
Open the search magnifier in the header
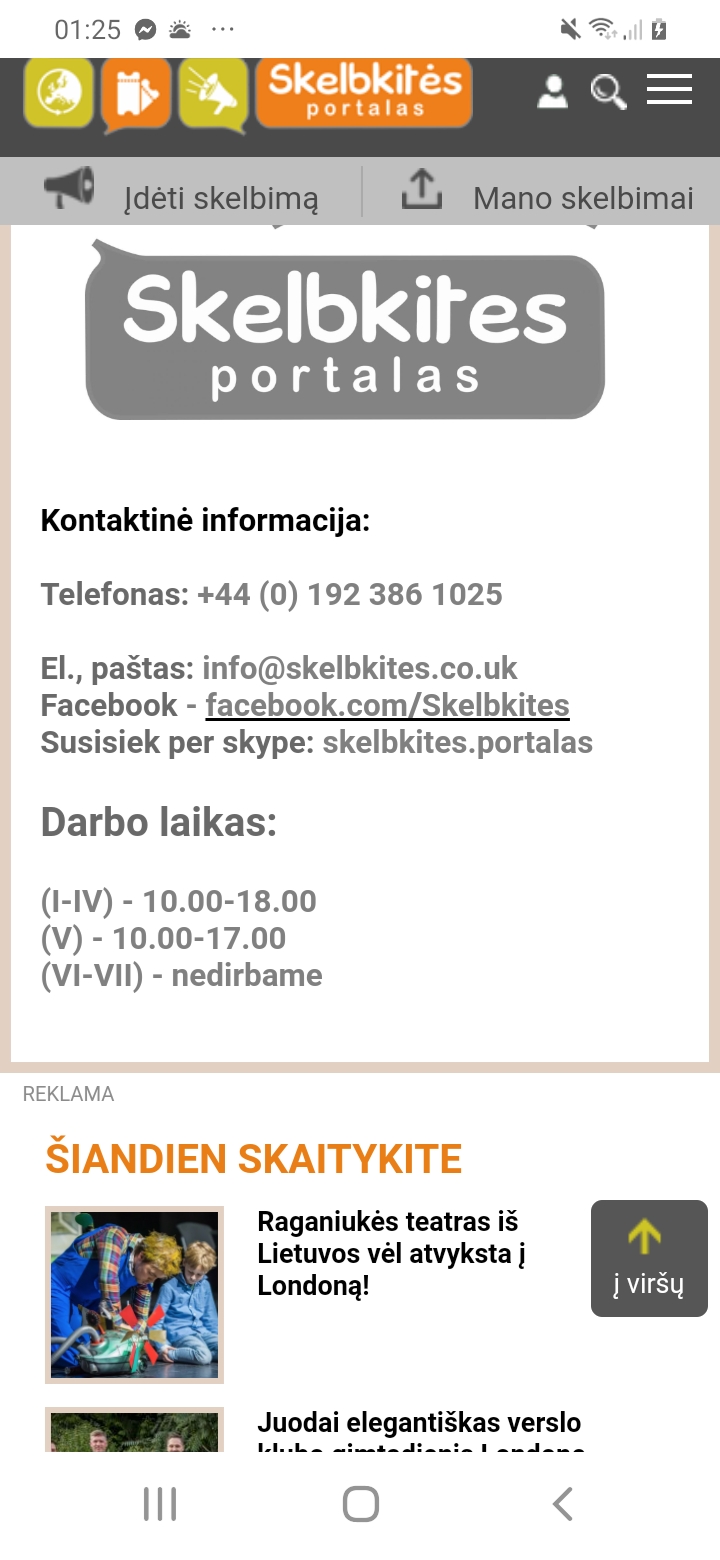(607, 91)
